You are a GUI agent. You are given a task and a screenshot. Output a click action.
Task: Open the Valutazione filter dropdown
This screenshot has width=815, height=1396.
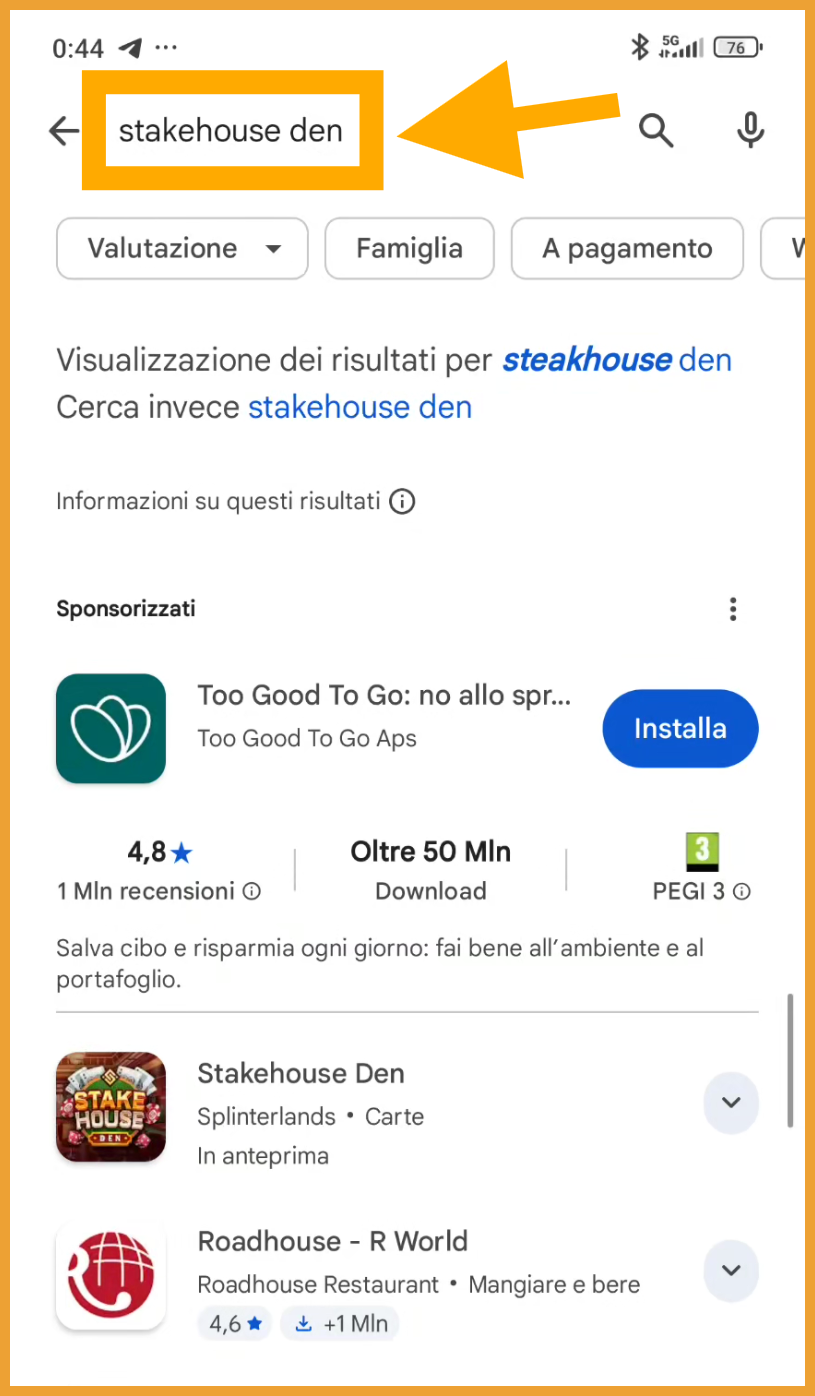click(182, 249)
